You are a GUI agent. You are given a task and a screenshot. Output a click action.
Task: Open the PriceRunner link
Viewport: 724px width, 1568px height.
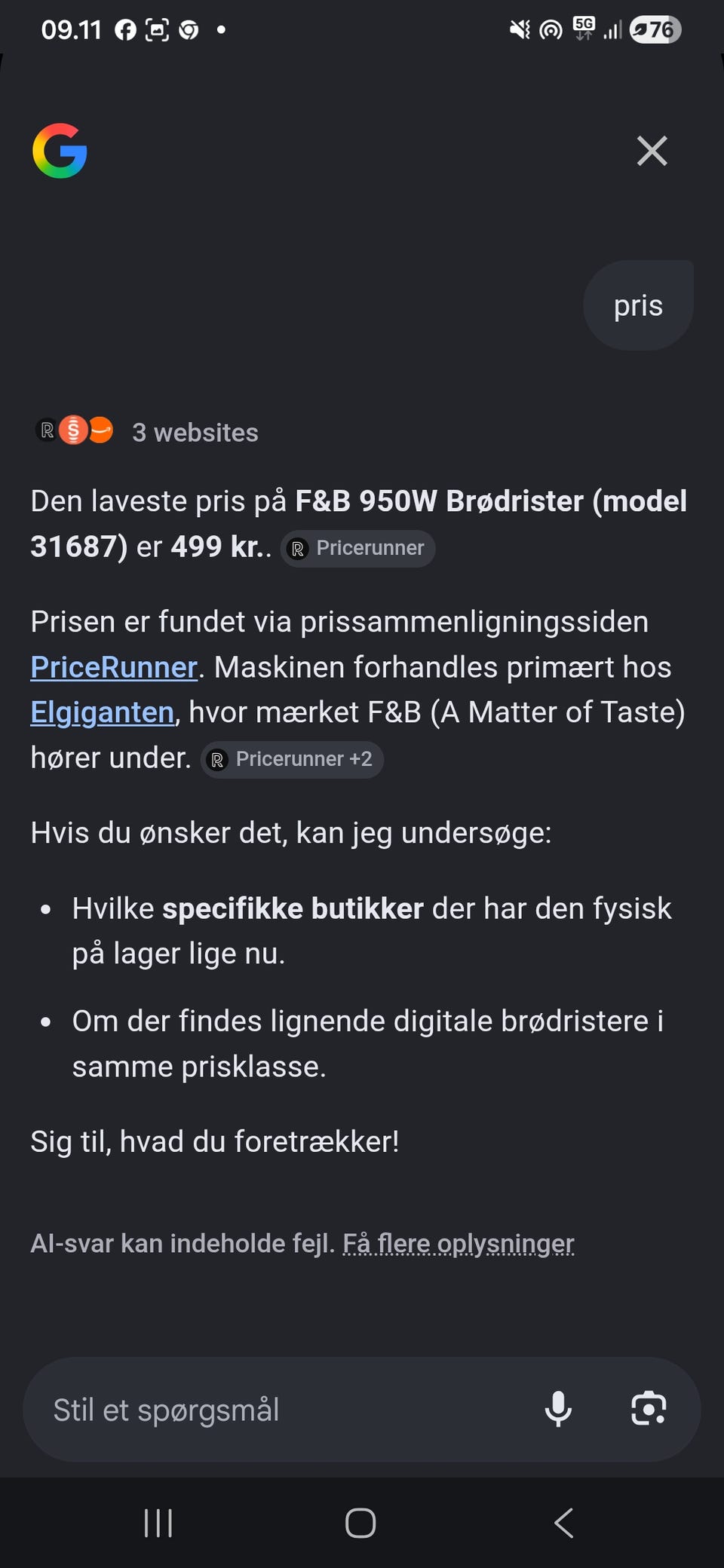tap(114, 667)
